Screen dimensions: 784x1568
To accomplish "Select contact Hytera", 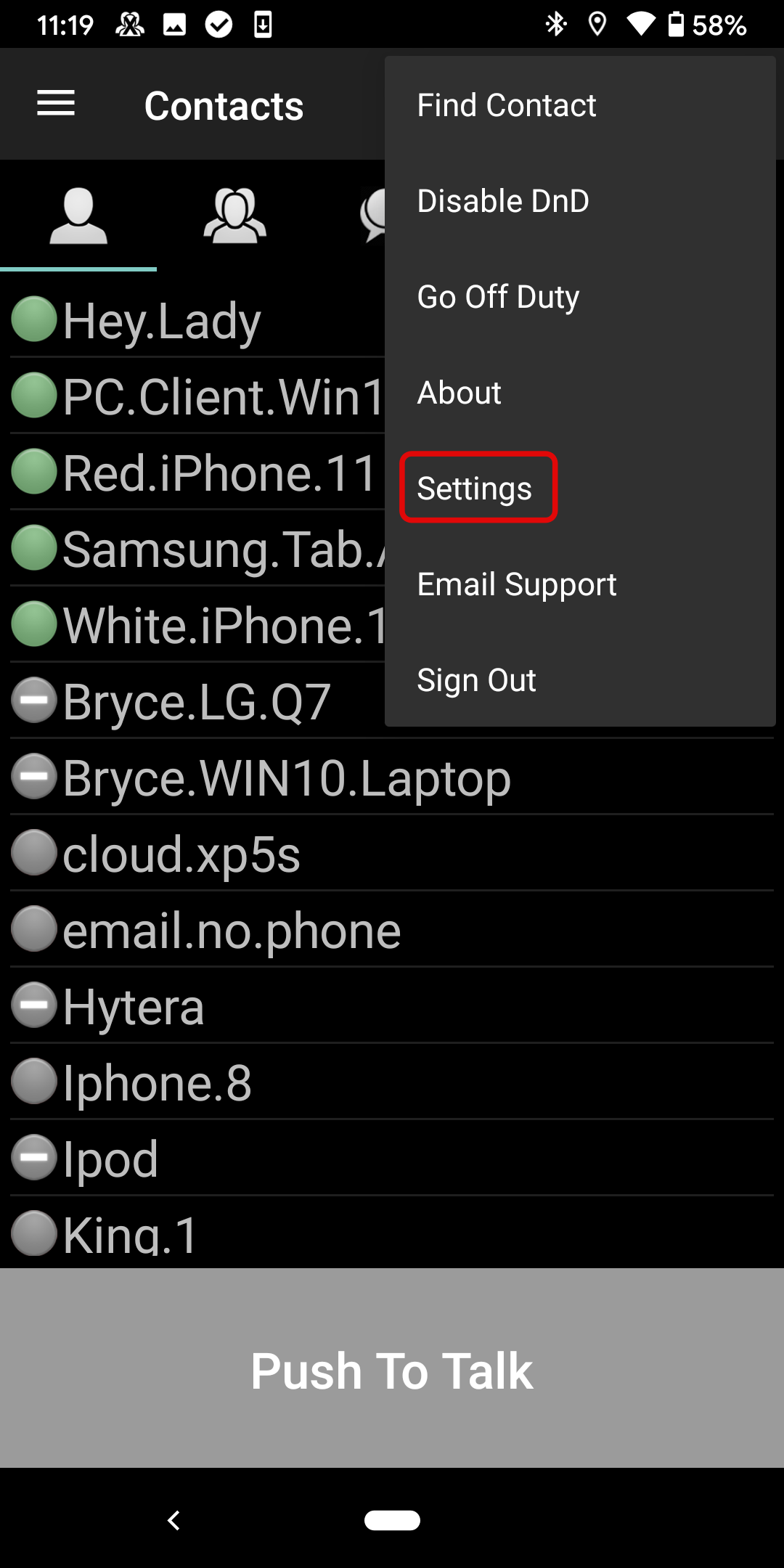I will tap(134, 1006).
